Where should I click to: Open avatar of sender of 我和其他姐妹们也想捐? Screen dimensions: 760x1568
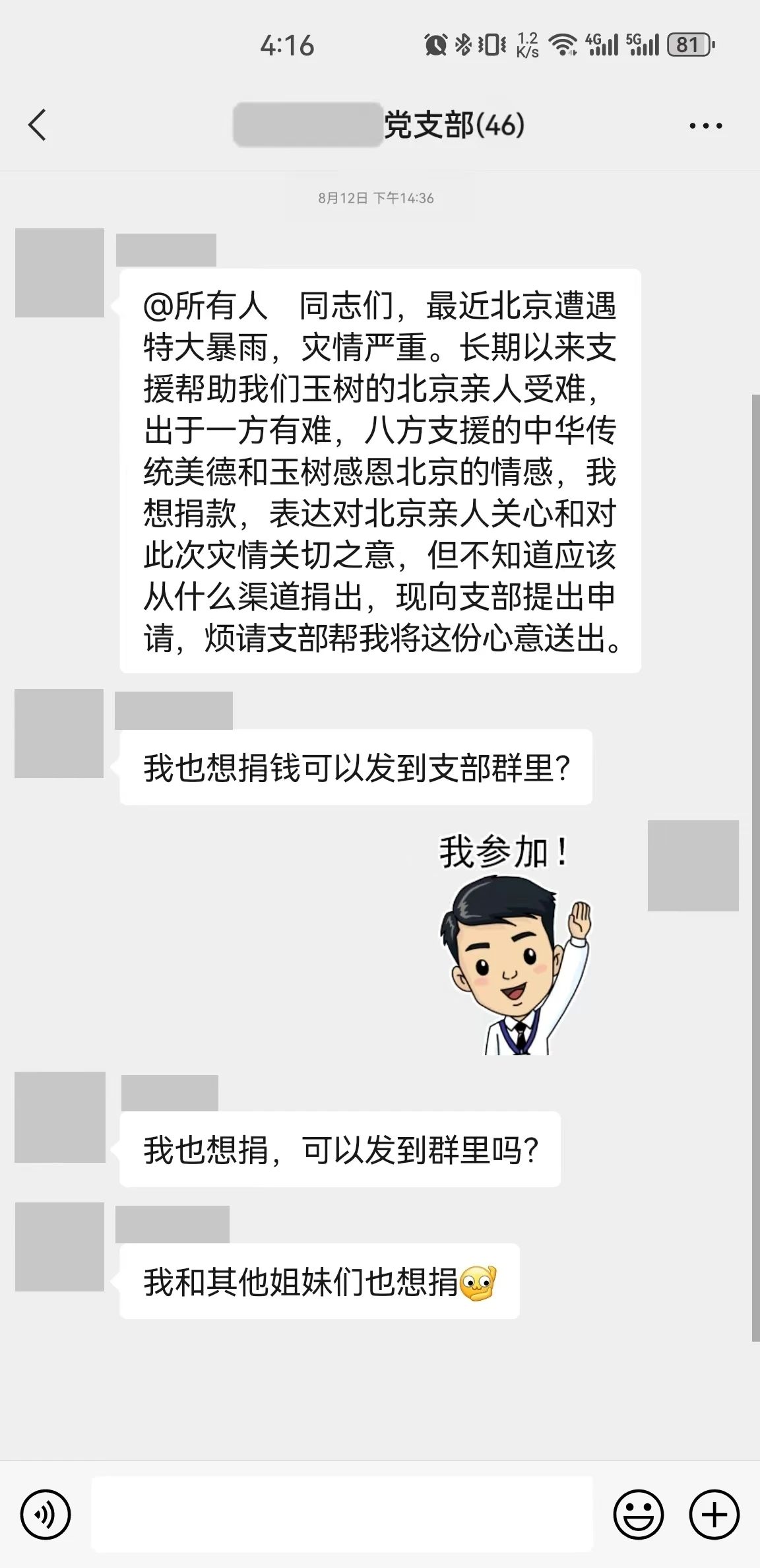(59, 1247)
